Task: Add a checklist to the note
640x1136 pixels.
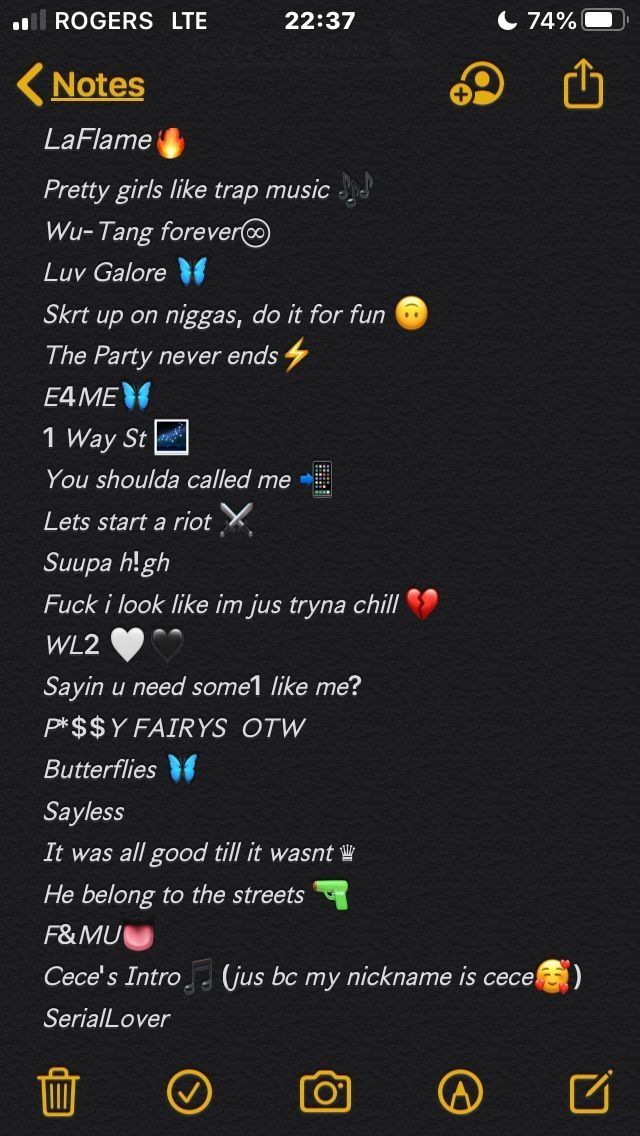Action: (x=189, y=1092)
